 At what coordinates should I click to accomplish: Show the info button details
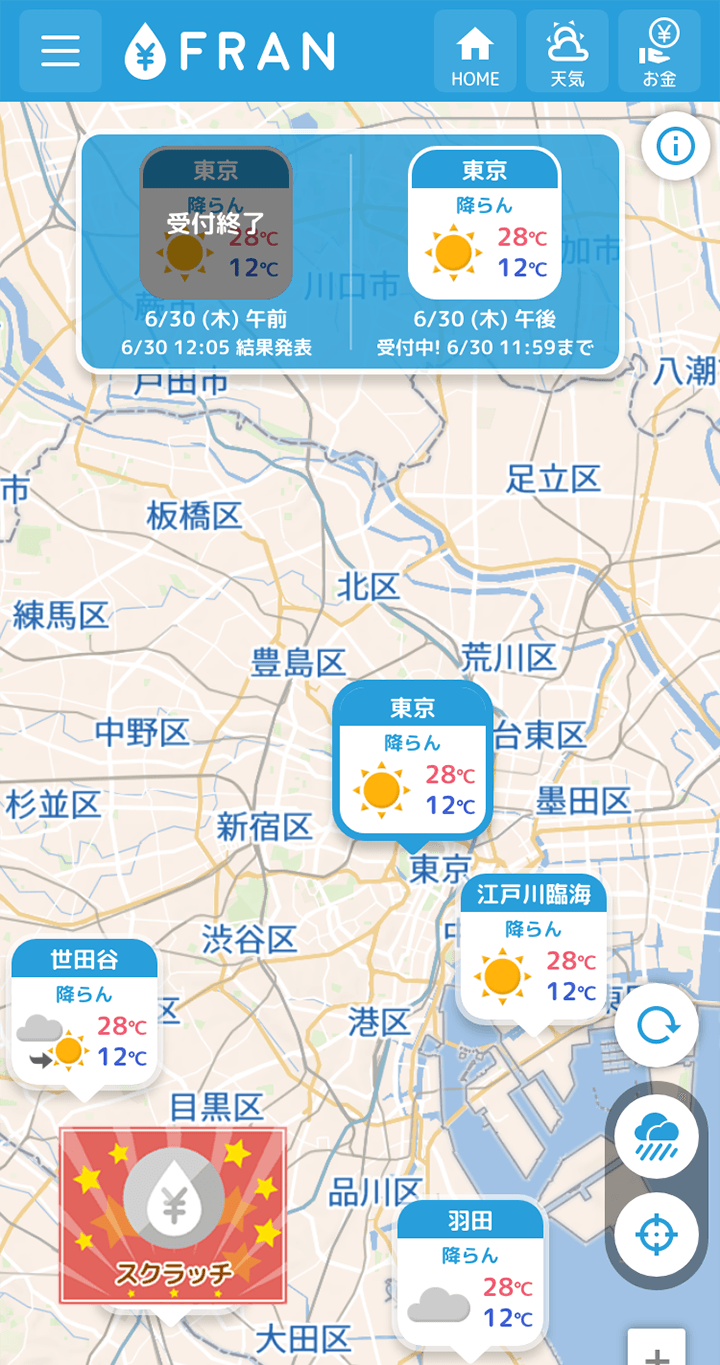pos(676,147)
